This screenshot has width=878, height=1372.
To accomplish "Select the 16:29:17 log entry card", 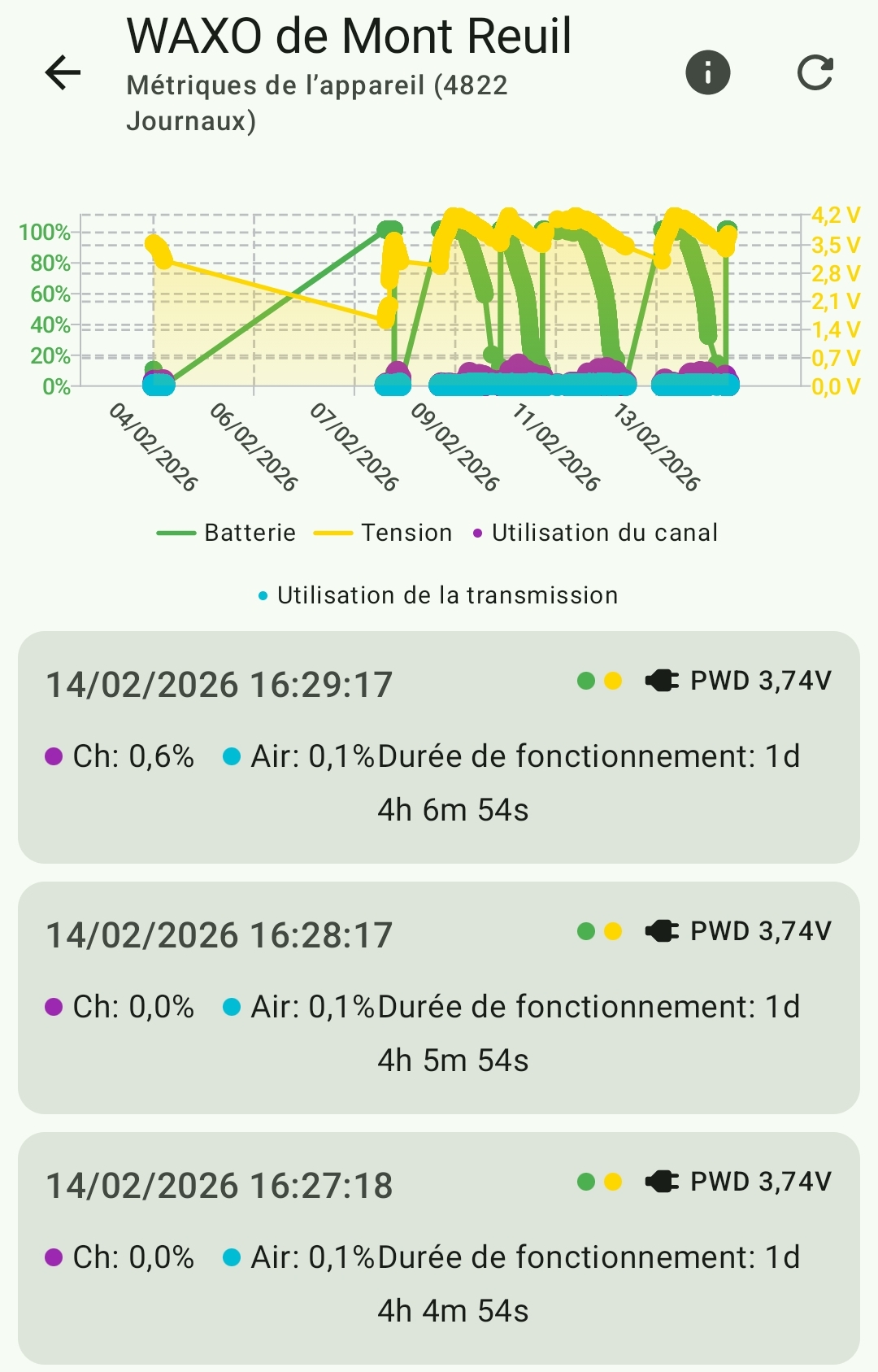I will pyautogui.click(x=439, y=747).
